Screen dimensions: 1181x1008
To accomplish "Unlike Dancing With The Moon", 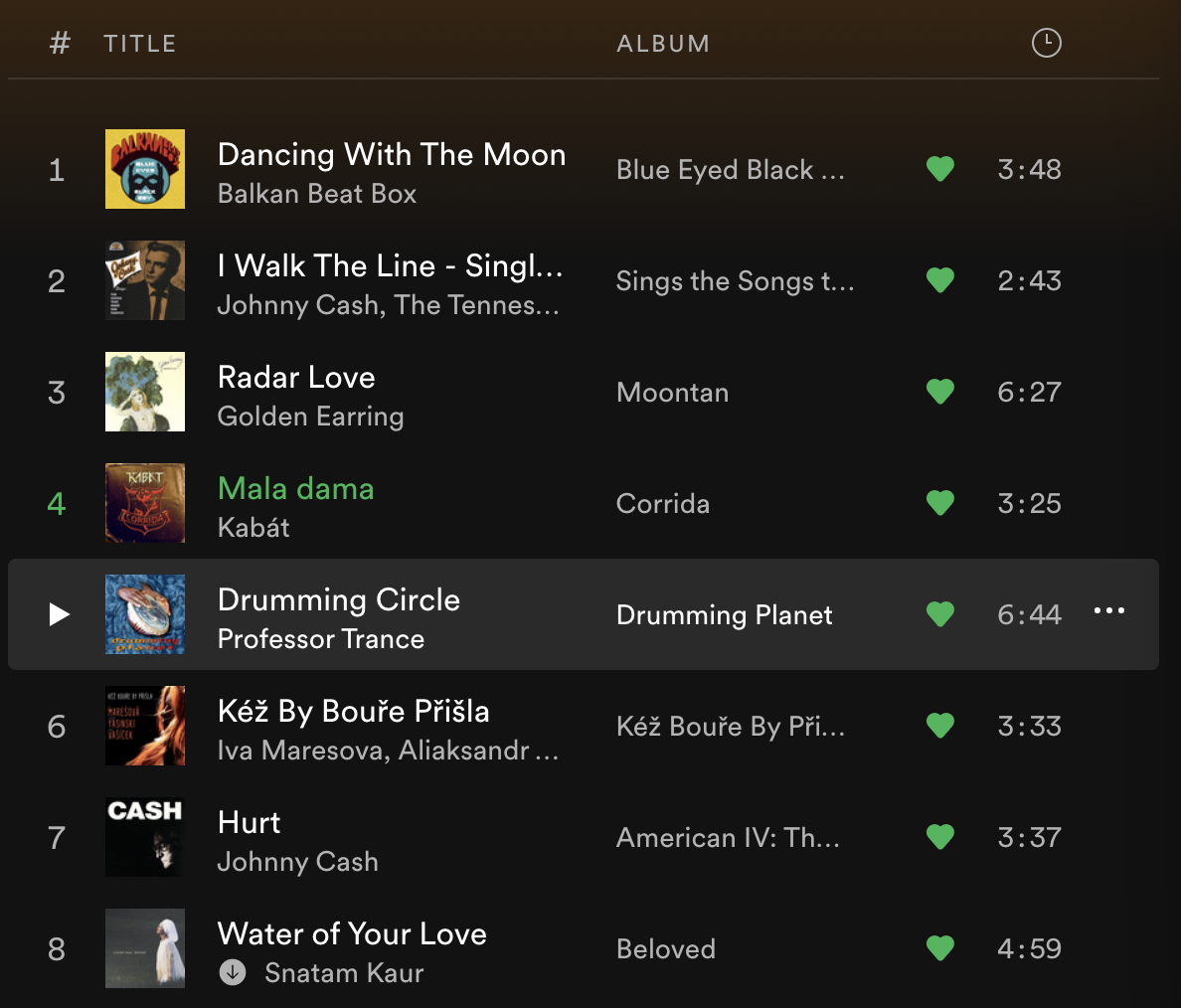I will click(939, 169).
